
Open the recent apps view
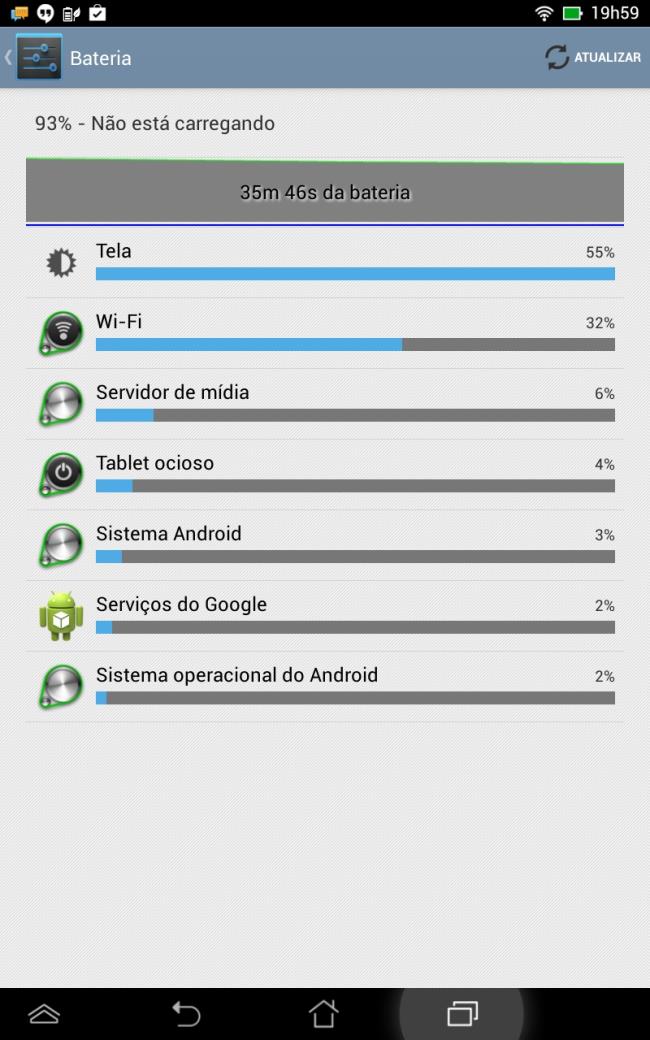[462, 1014]
